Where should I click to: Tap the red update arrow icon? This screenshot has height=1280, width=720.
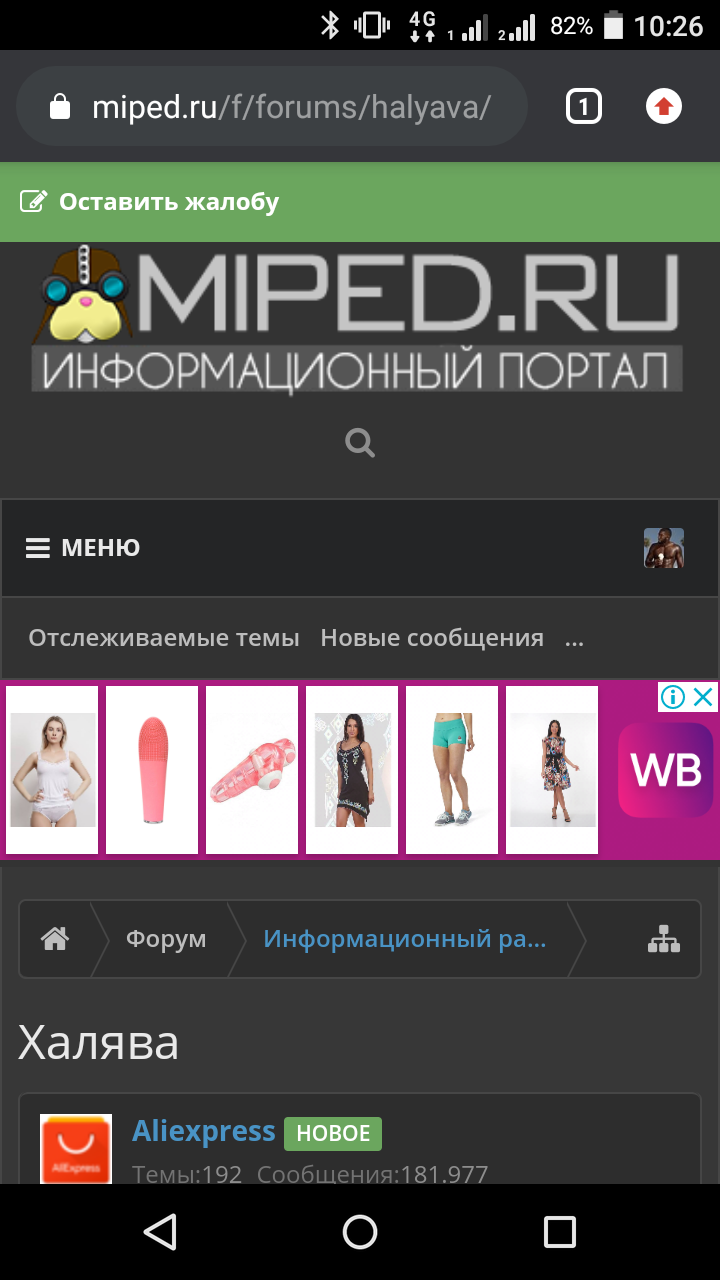[664, 107]
